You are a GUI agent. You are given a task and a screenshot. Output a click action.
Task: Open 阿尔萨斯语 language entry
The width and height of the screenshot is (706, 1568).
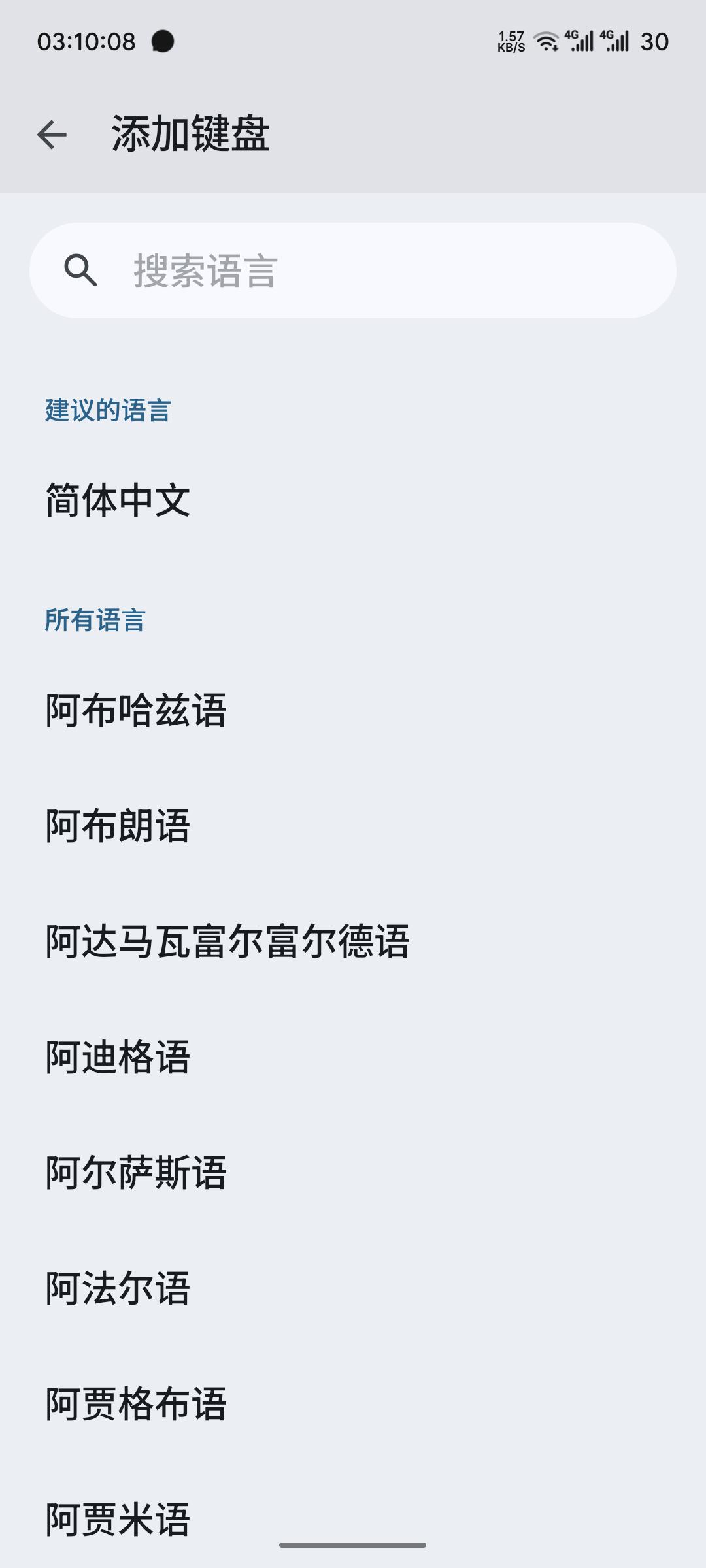coord(136,1173)
